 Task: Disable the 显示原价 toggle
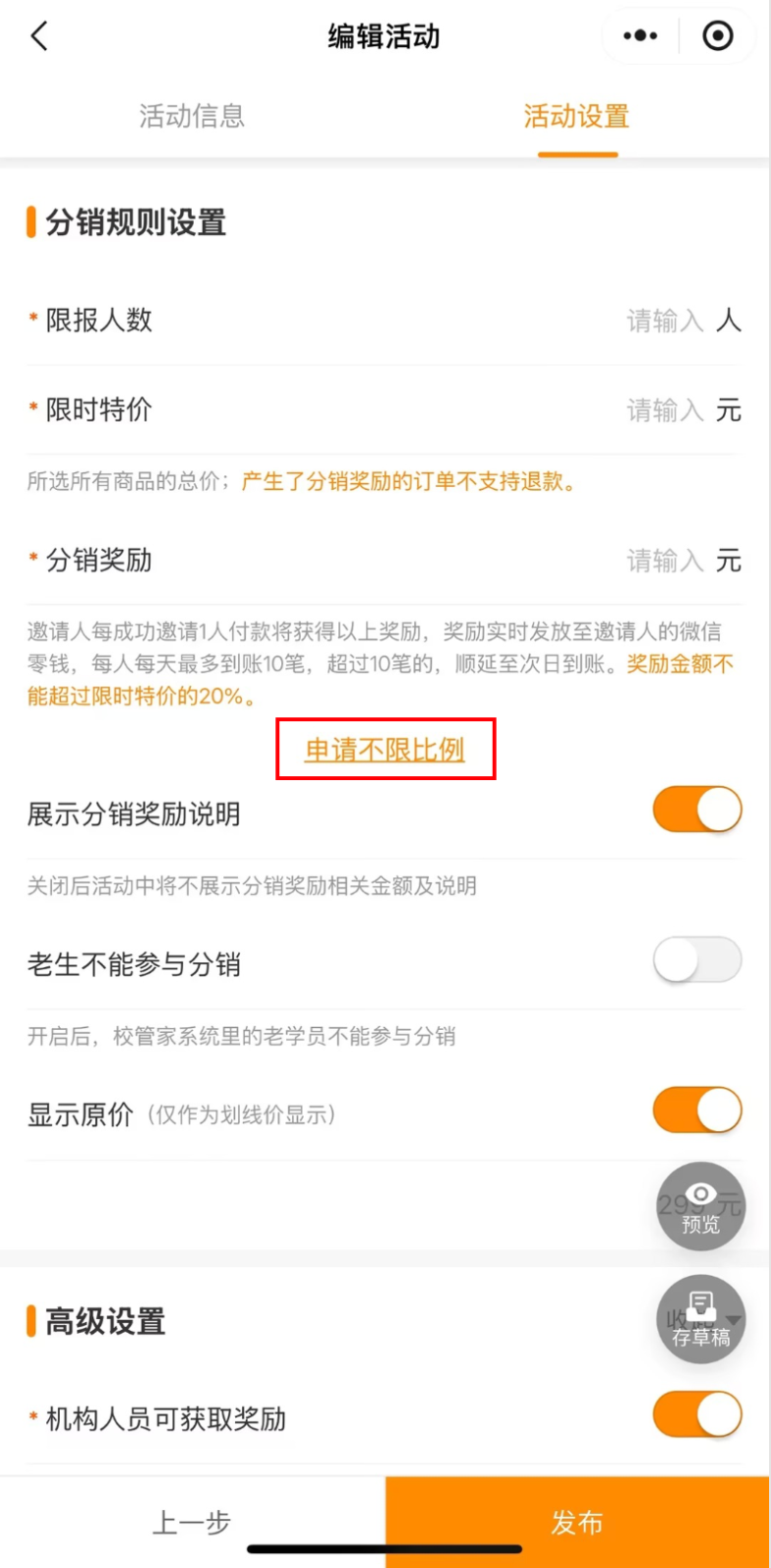(697, 1111)
